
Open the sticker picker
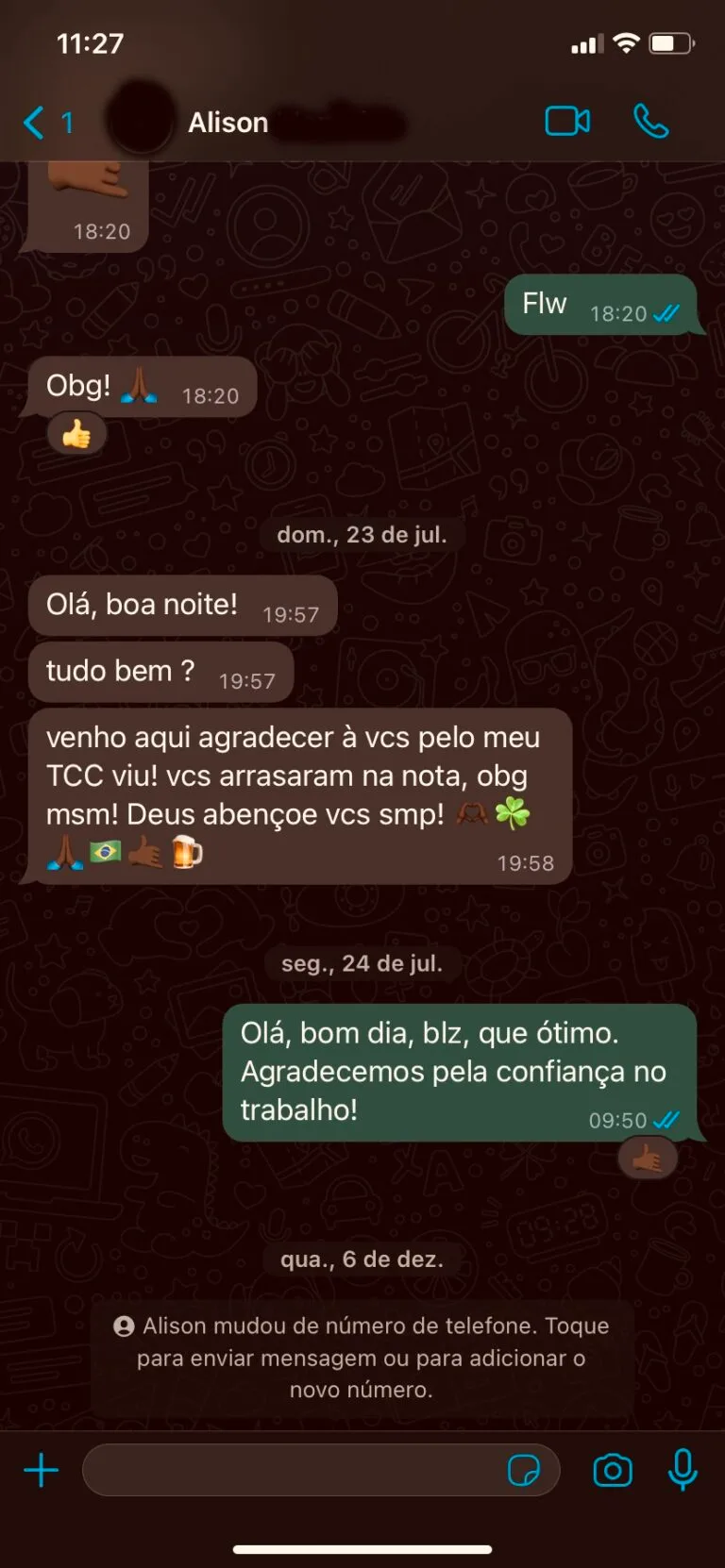[x=524, y=1470]
